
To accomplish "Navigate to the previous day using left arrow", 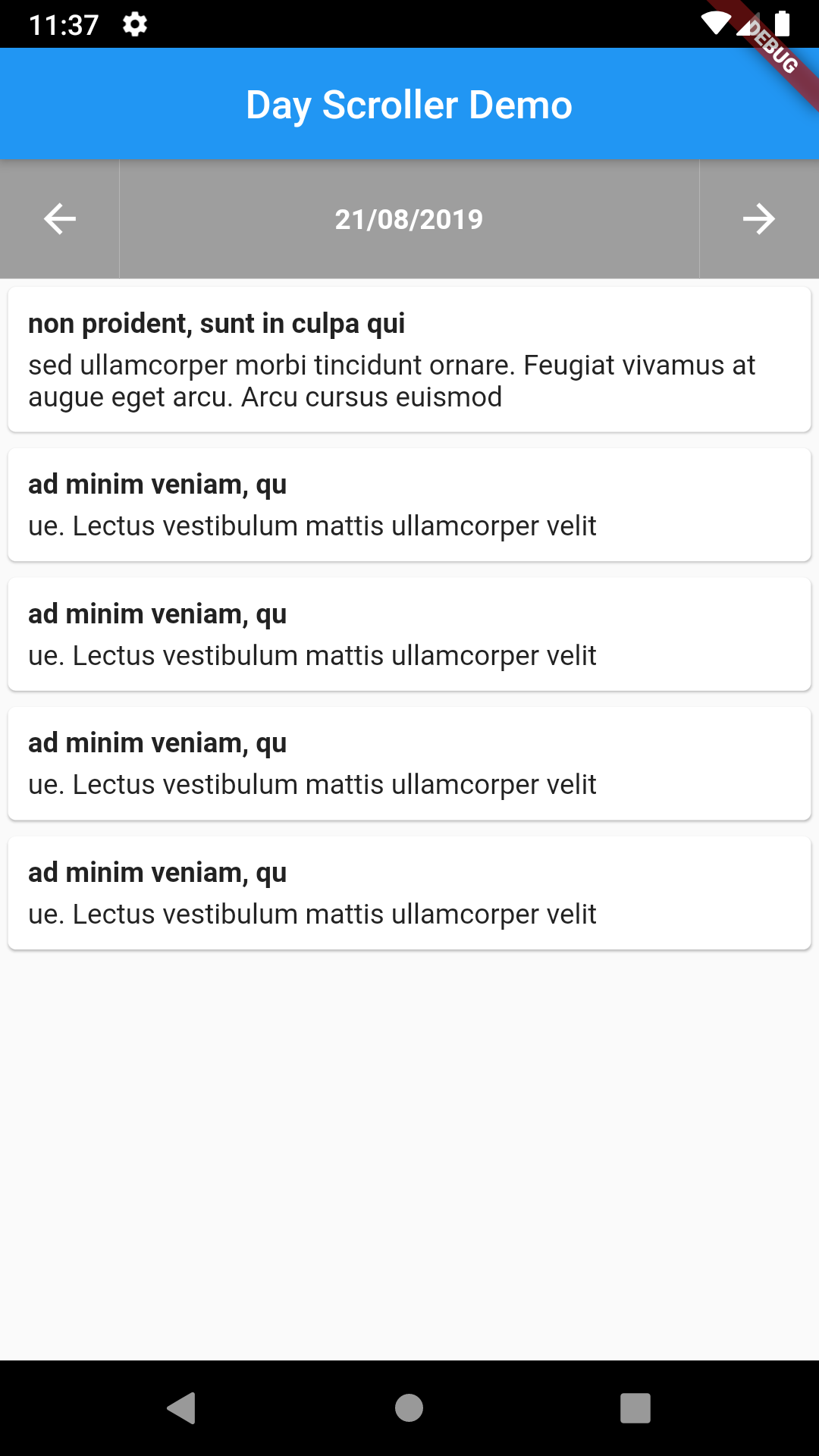I will (x=57, y=219).
